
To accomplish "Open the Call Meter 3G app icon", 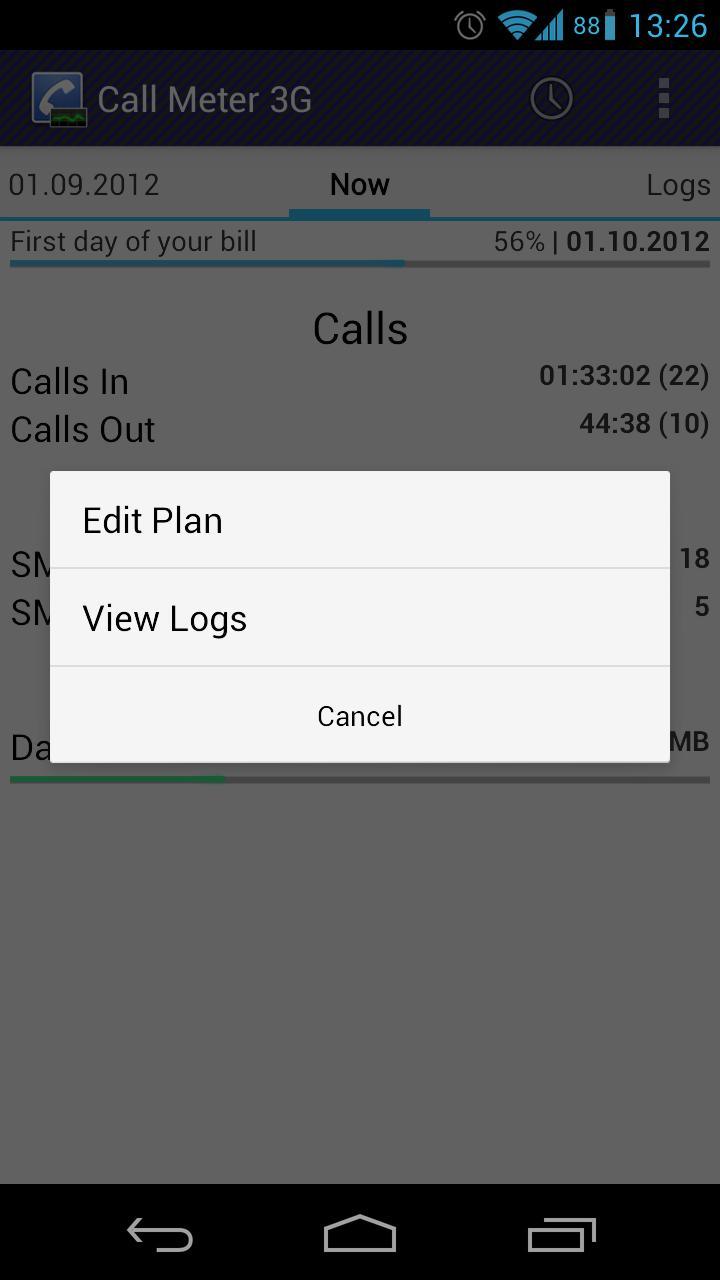I will [60, 97].
